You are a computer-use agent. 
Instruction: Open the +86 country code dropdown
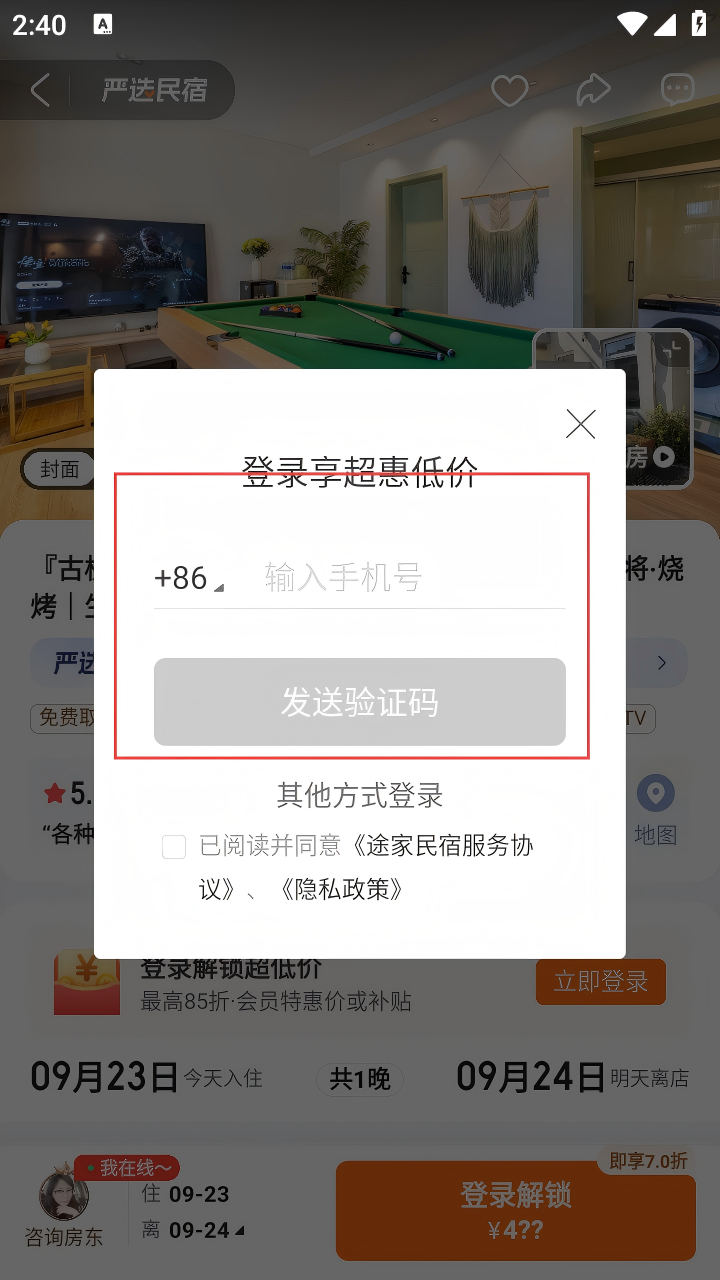(x=188, y=578)
